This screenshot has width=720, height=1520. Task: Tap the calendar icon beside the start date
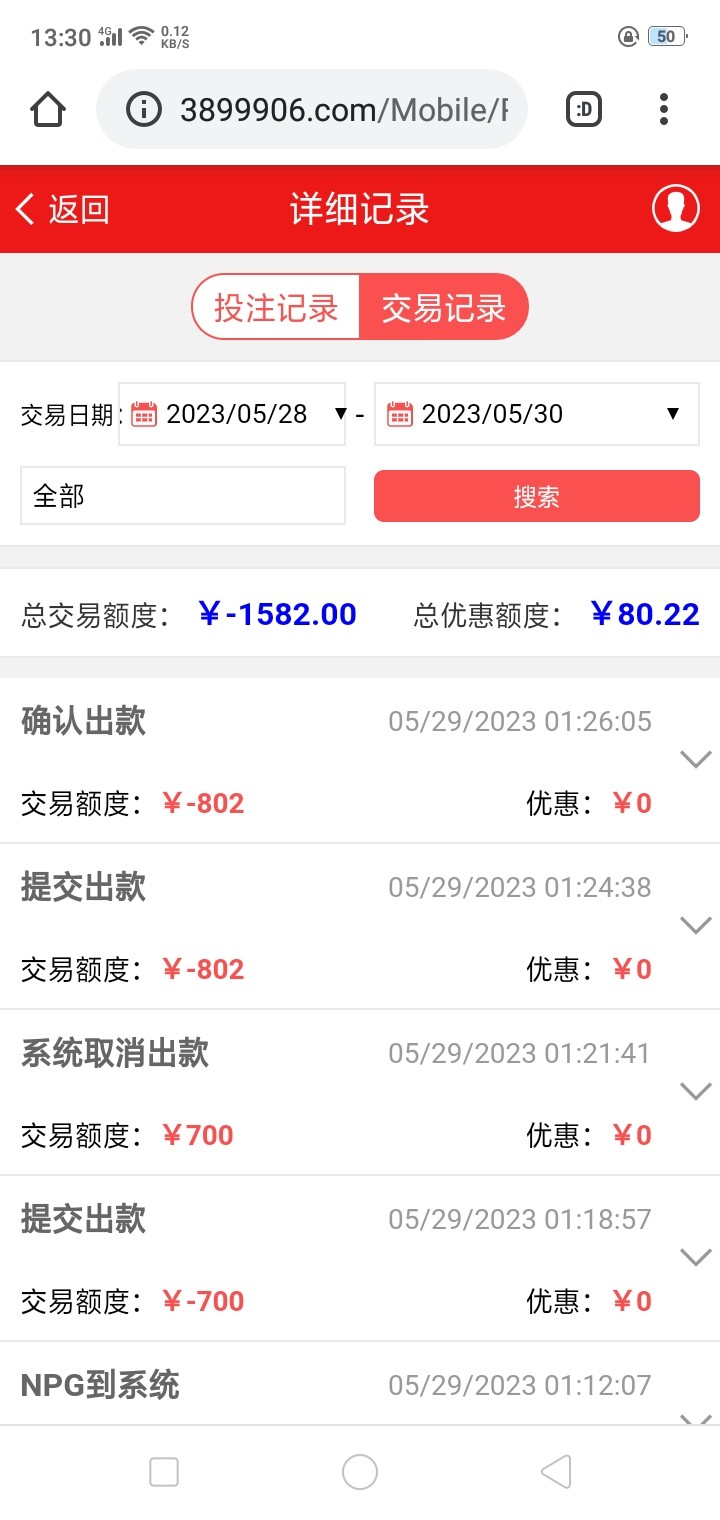(x=142, y=414)
